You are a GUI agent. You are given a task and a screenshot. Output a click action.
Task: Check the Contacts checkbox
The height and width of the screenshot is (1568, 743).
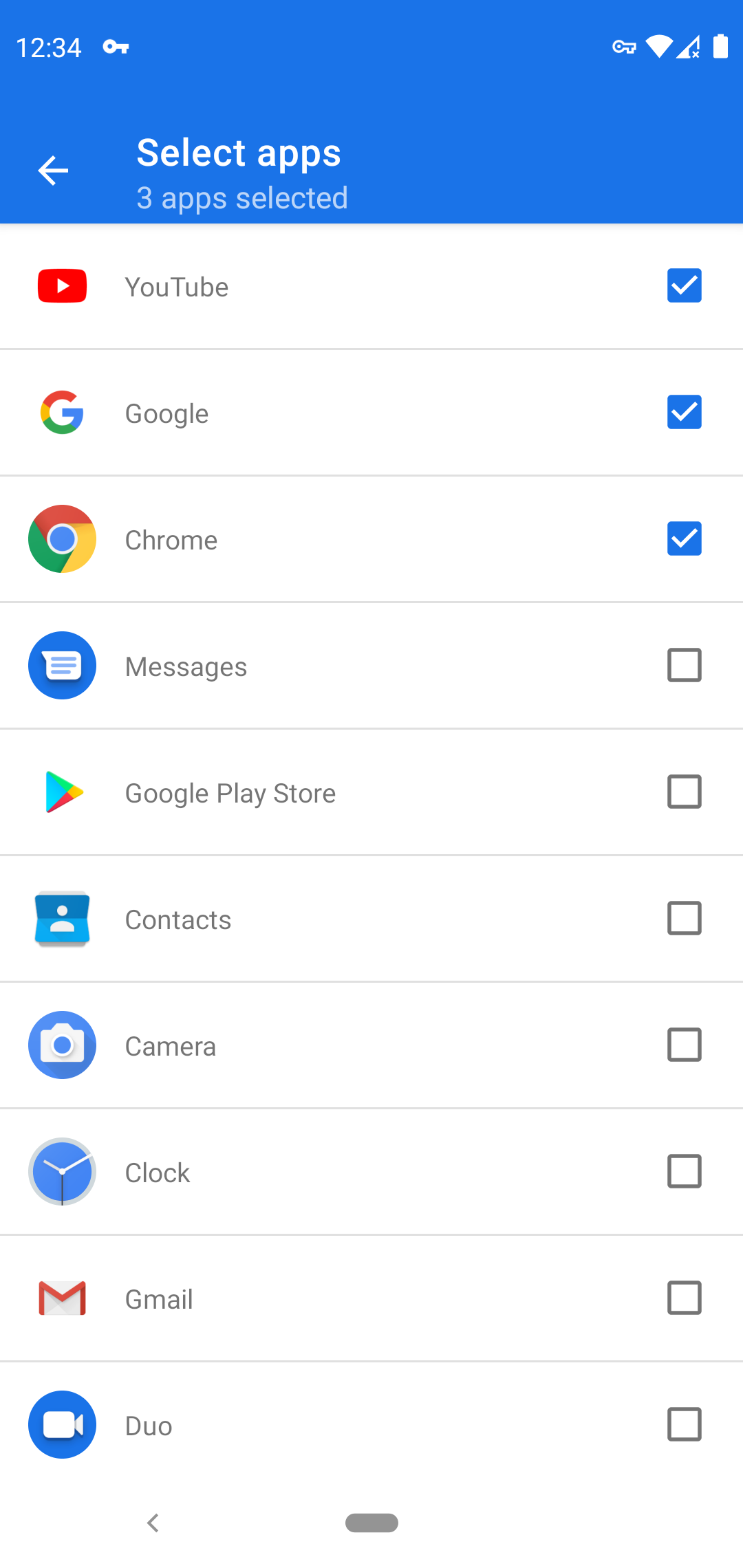[x=684, y=919]
